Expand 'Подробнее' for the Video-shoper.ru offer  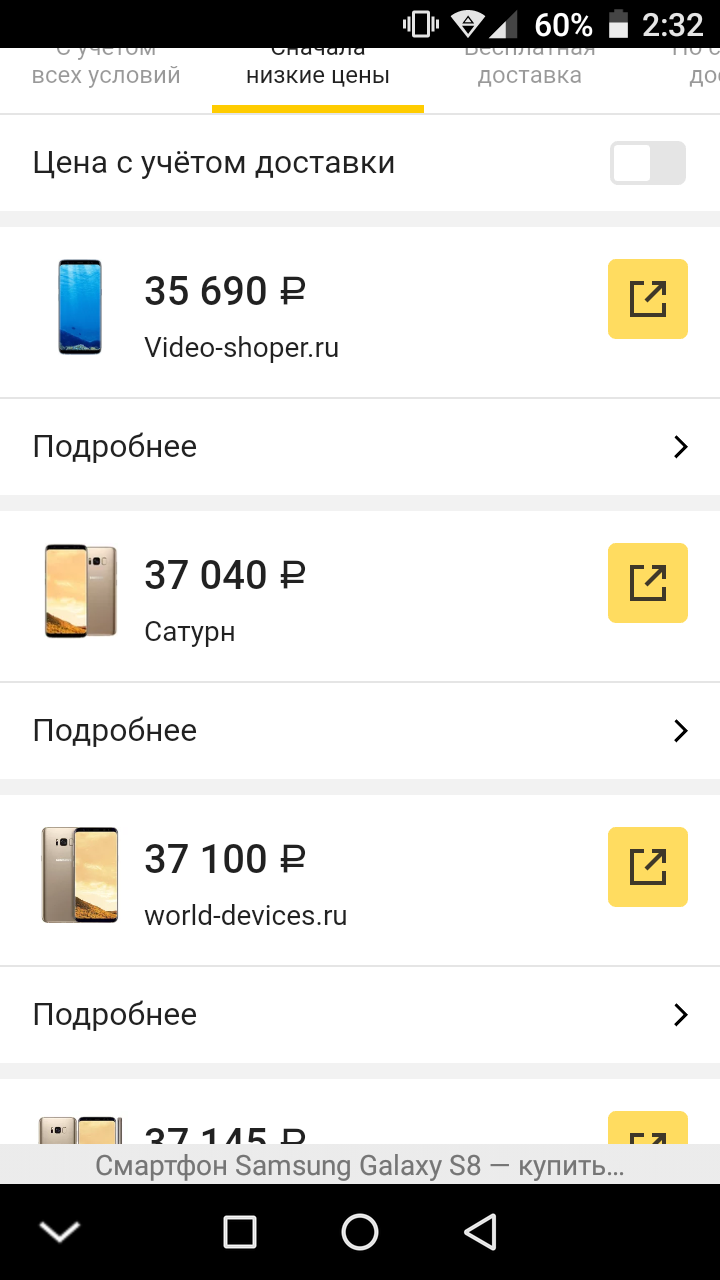[360, 446]
